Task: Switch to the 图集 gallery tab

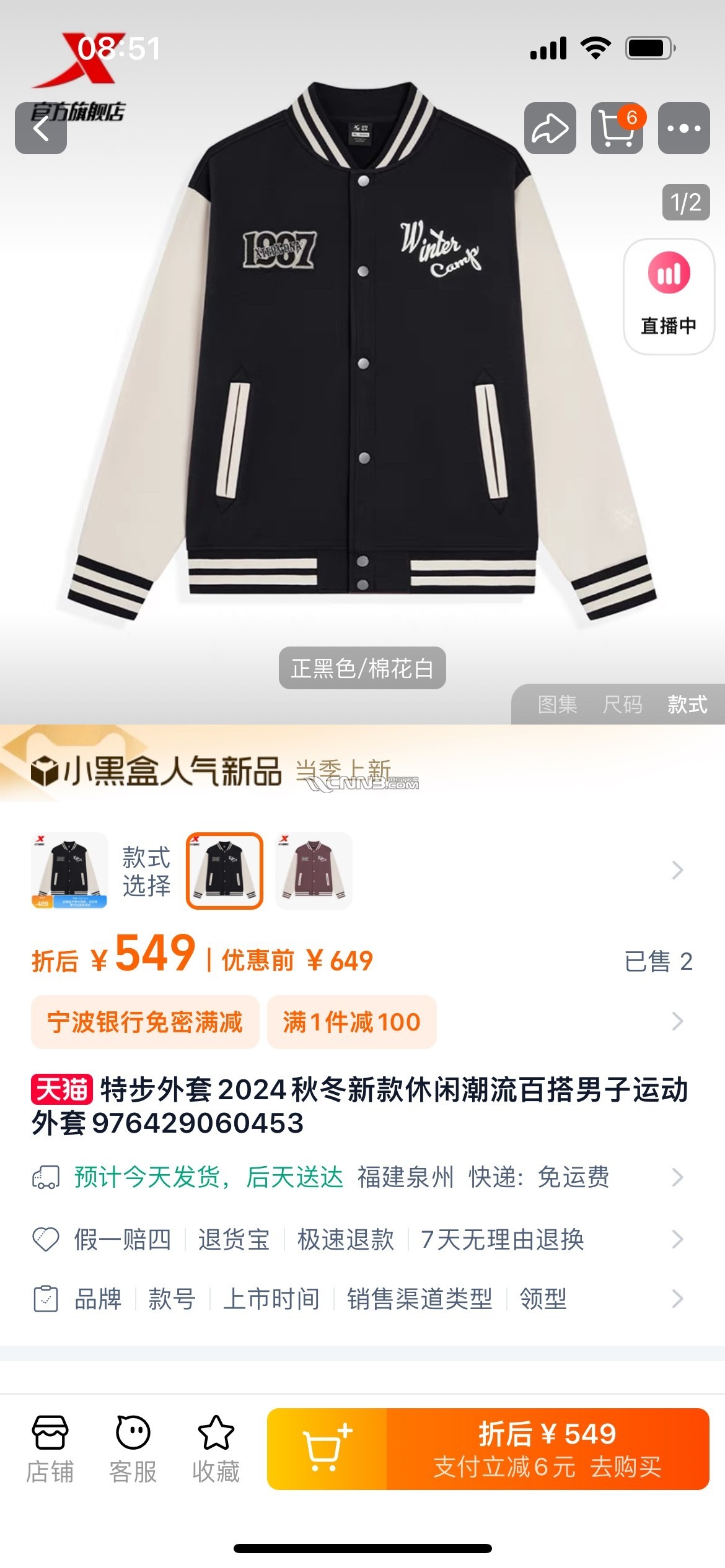Action: coord(557,704)
